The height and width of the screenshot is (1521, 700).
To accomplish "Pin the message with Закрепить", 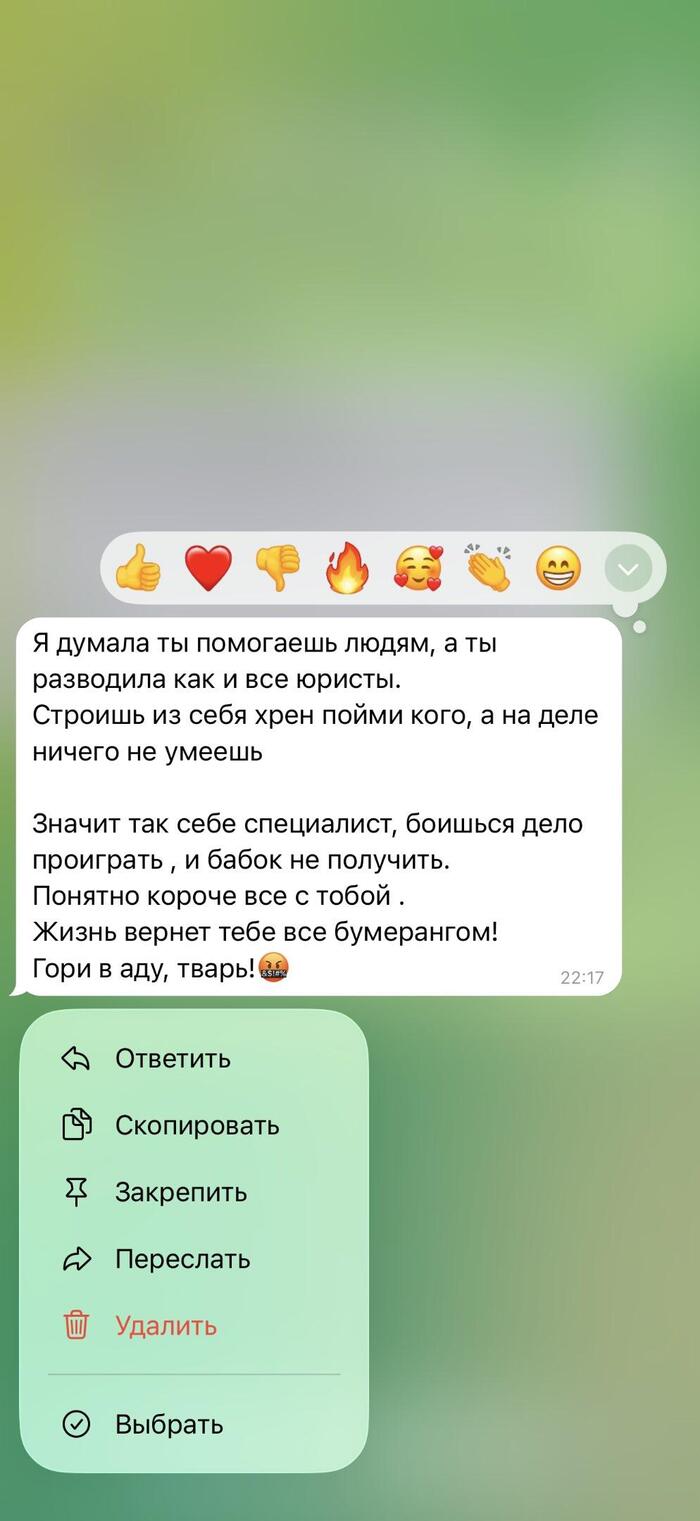I will click(180, 1193).
